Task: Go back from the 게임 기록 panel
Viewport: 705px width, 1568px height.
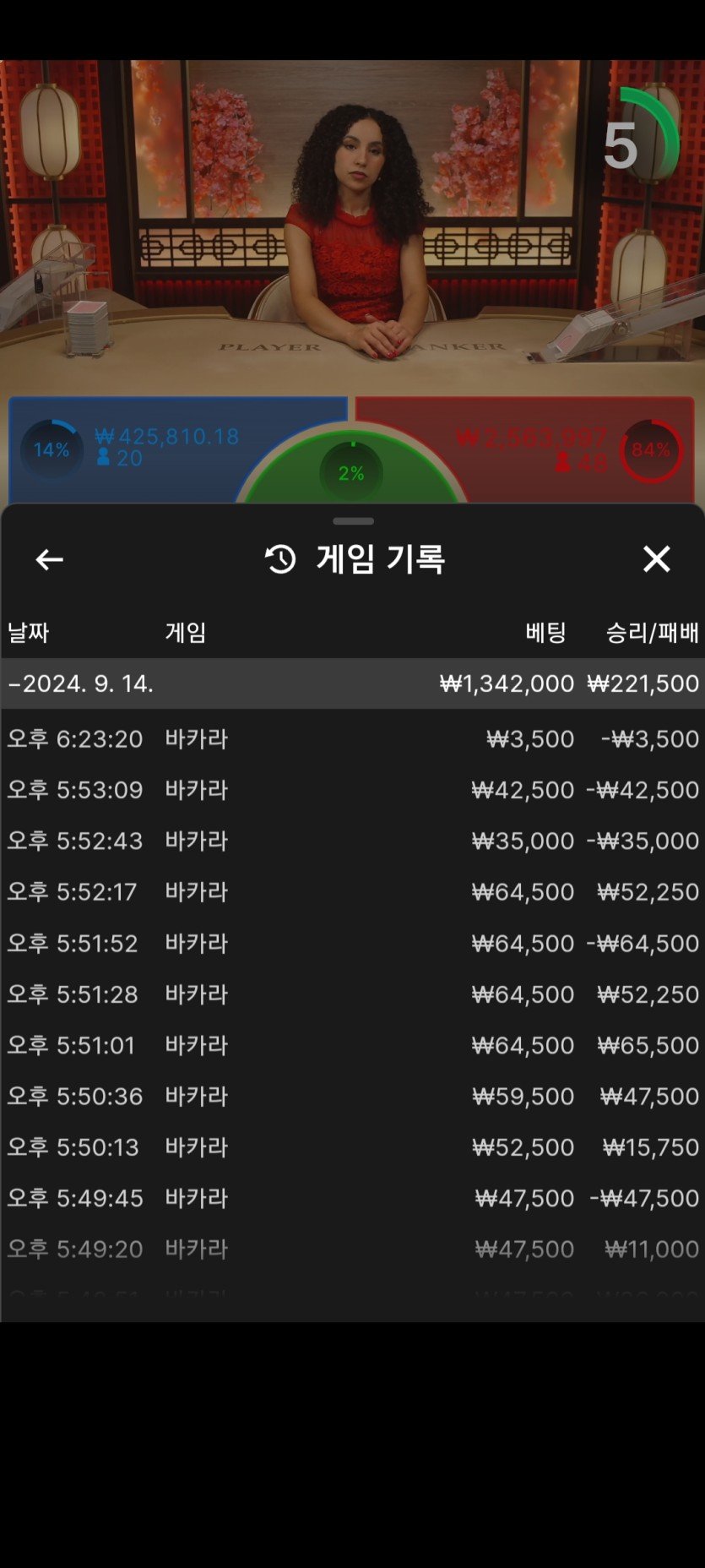Action: click(49, 559)
